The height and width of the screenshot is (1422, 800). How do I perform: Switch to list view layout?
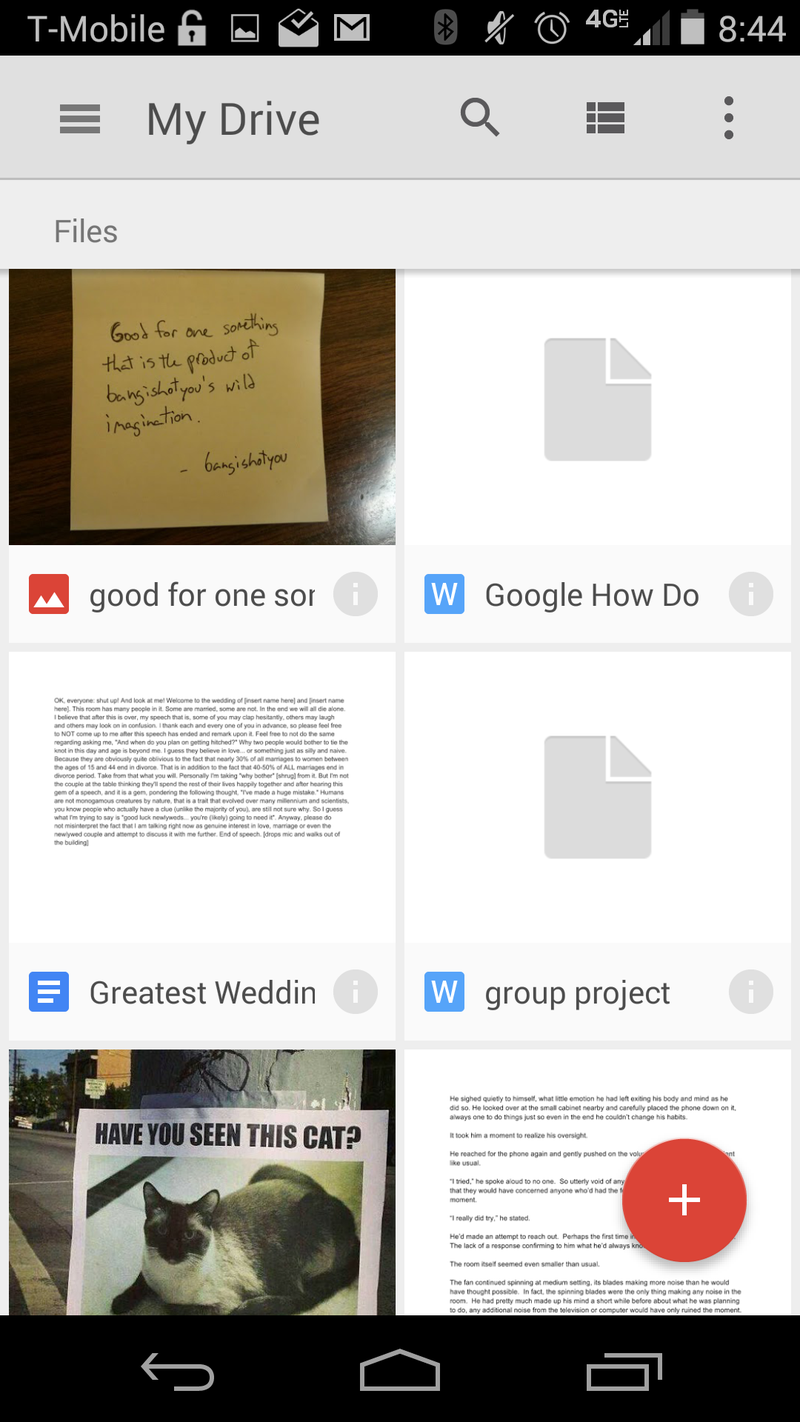[605, 119]
